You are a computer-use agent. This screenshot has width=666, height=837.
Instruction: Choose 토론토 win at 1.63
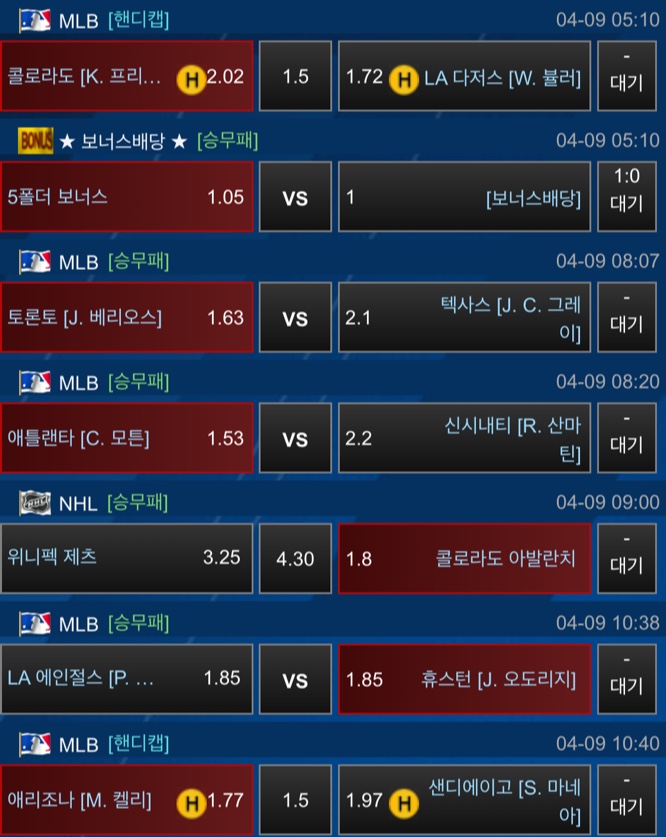pos(126,318)
